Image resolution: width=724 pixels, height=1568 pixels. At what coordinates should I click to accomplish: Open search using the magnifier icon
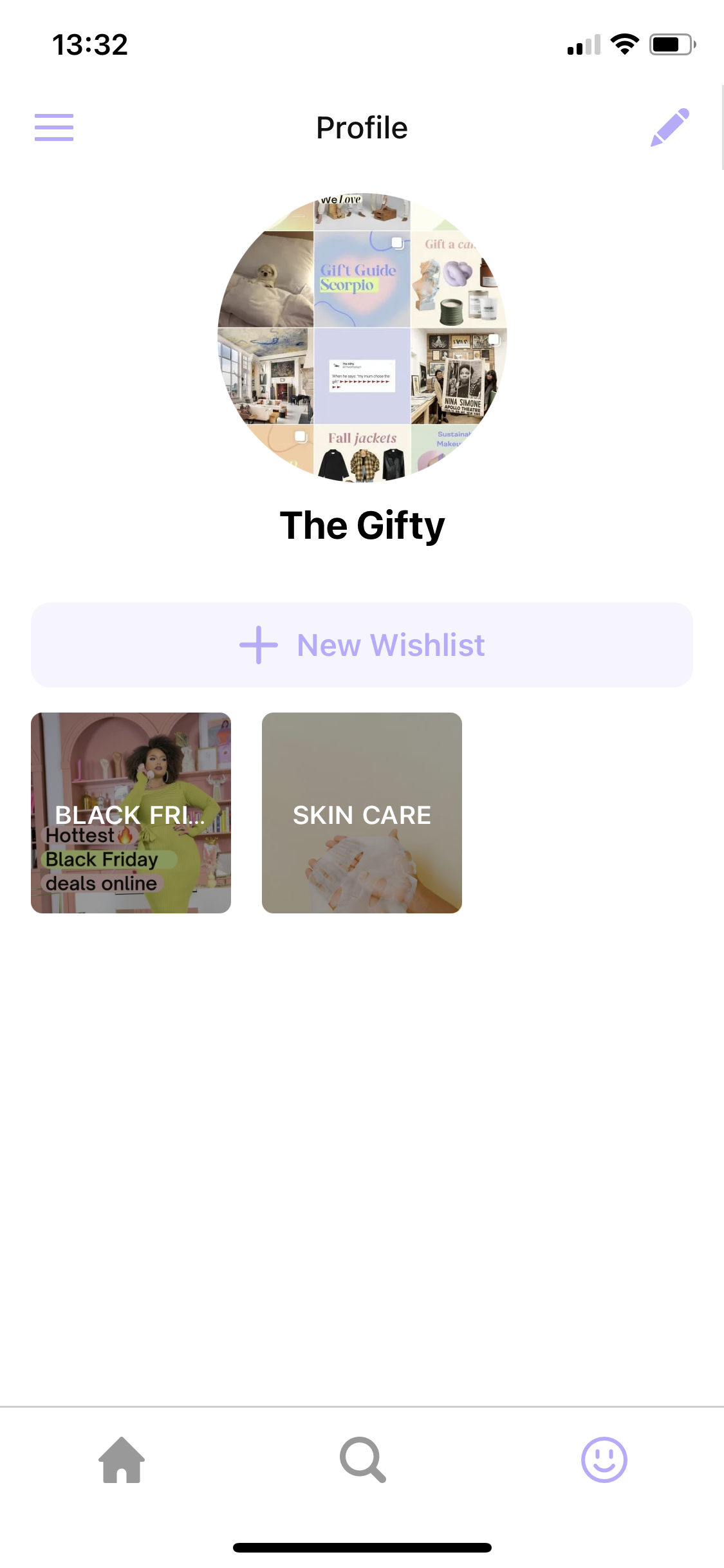[362, 1459]
